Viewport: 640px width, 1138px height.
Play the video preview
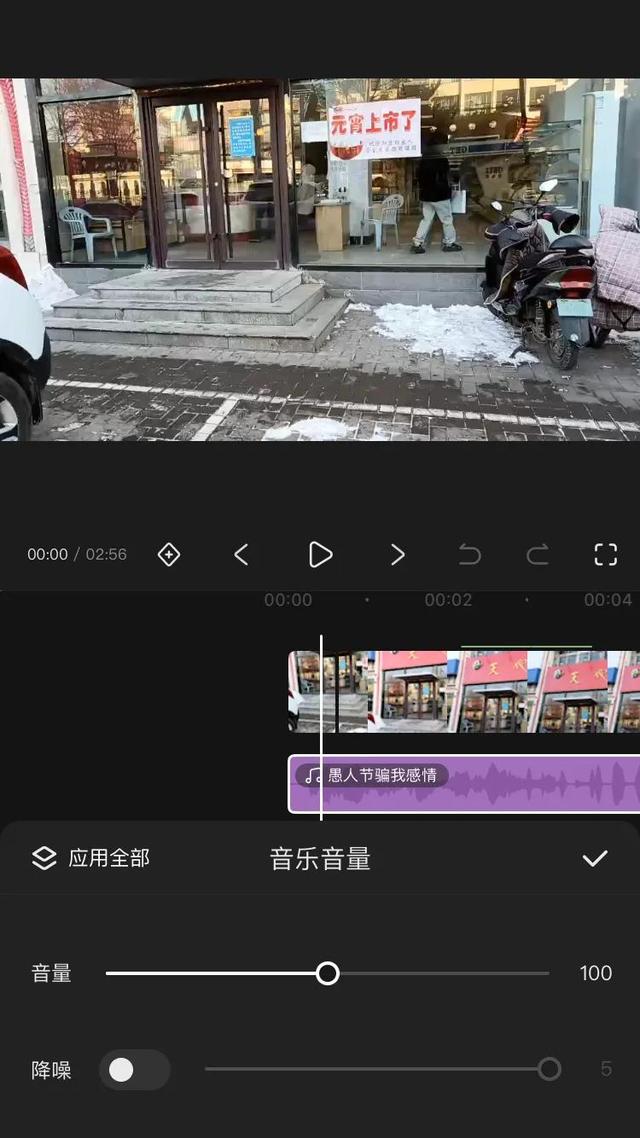tap(320, 554)
